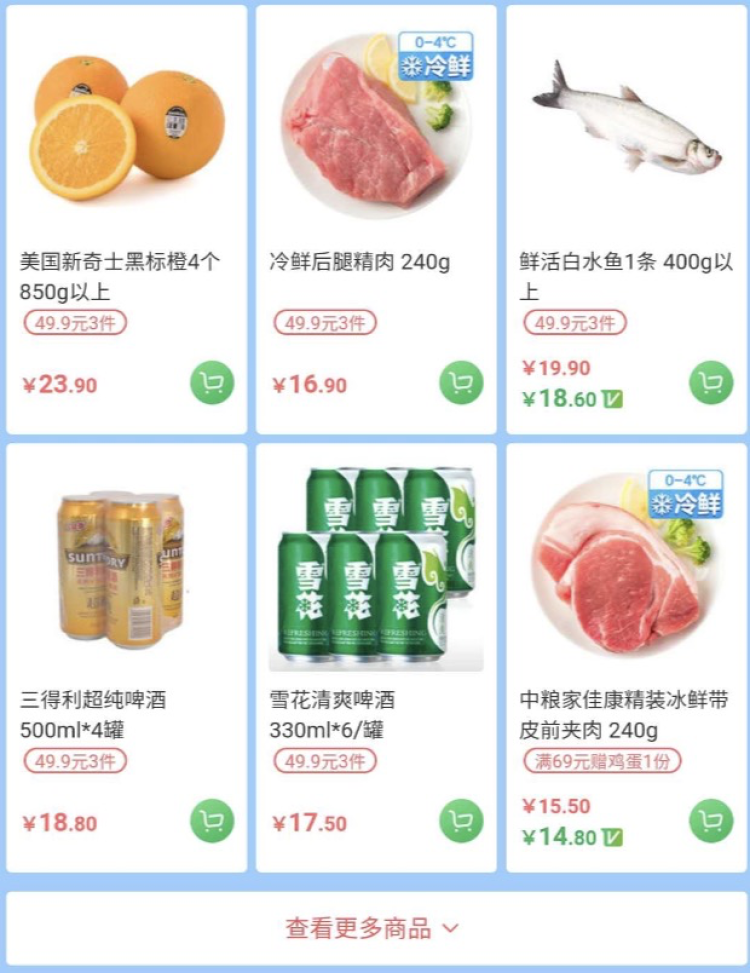Add 雪花清爽啤酒 to cart
This screenshot has height=973, width=750.
[461, 821]
